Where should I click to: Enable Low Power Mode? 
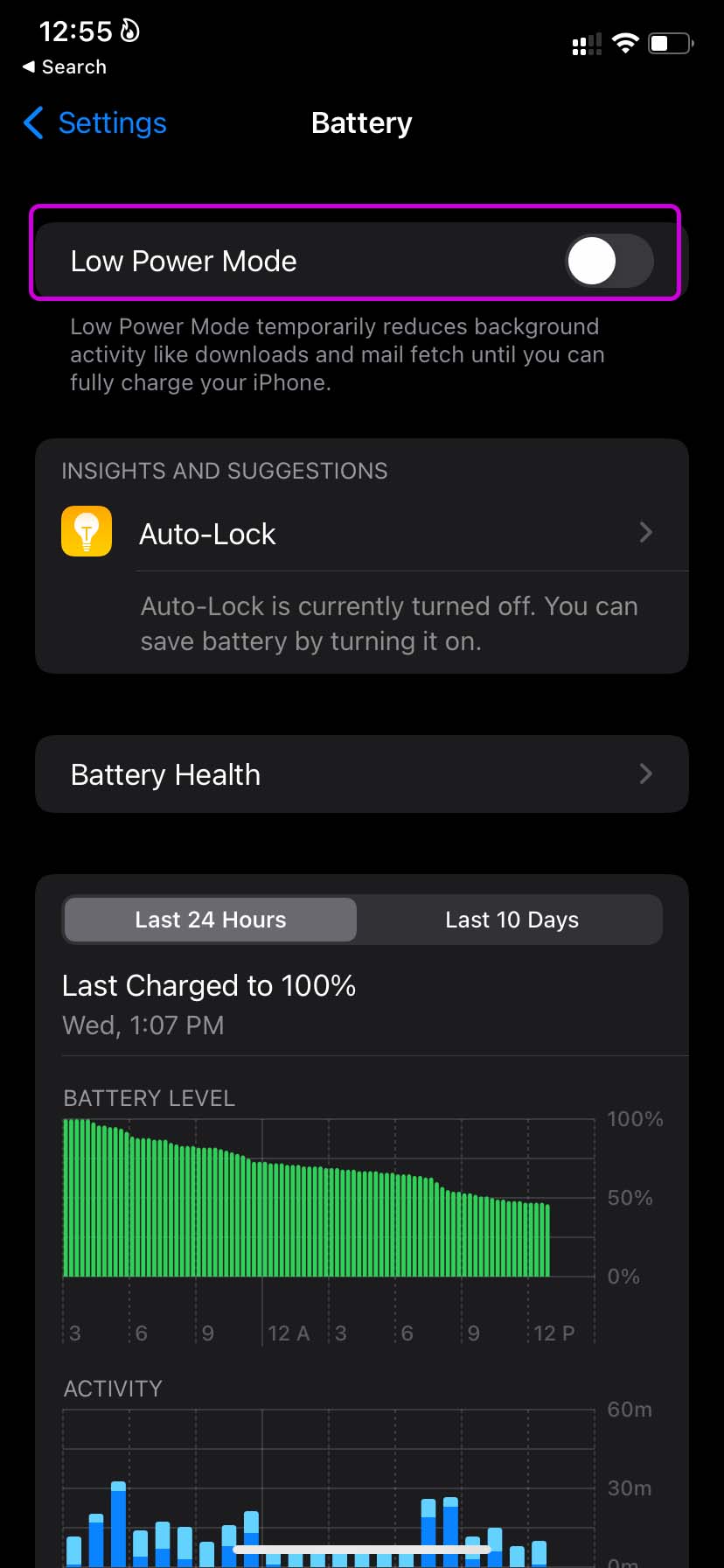609,261
